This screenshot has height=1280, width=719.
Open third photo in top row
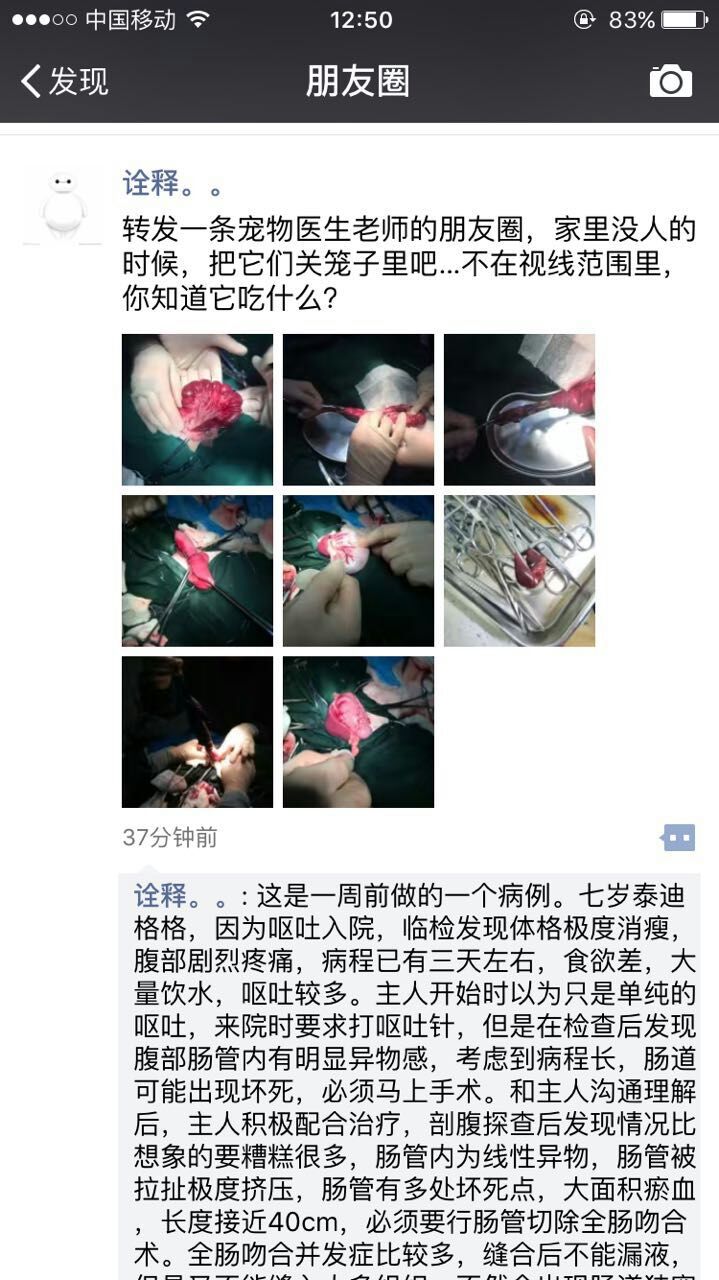519,410
